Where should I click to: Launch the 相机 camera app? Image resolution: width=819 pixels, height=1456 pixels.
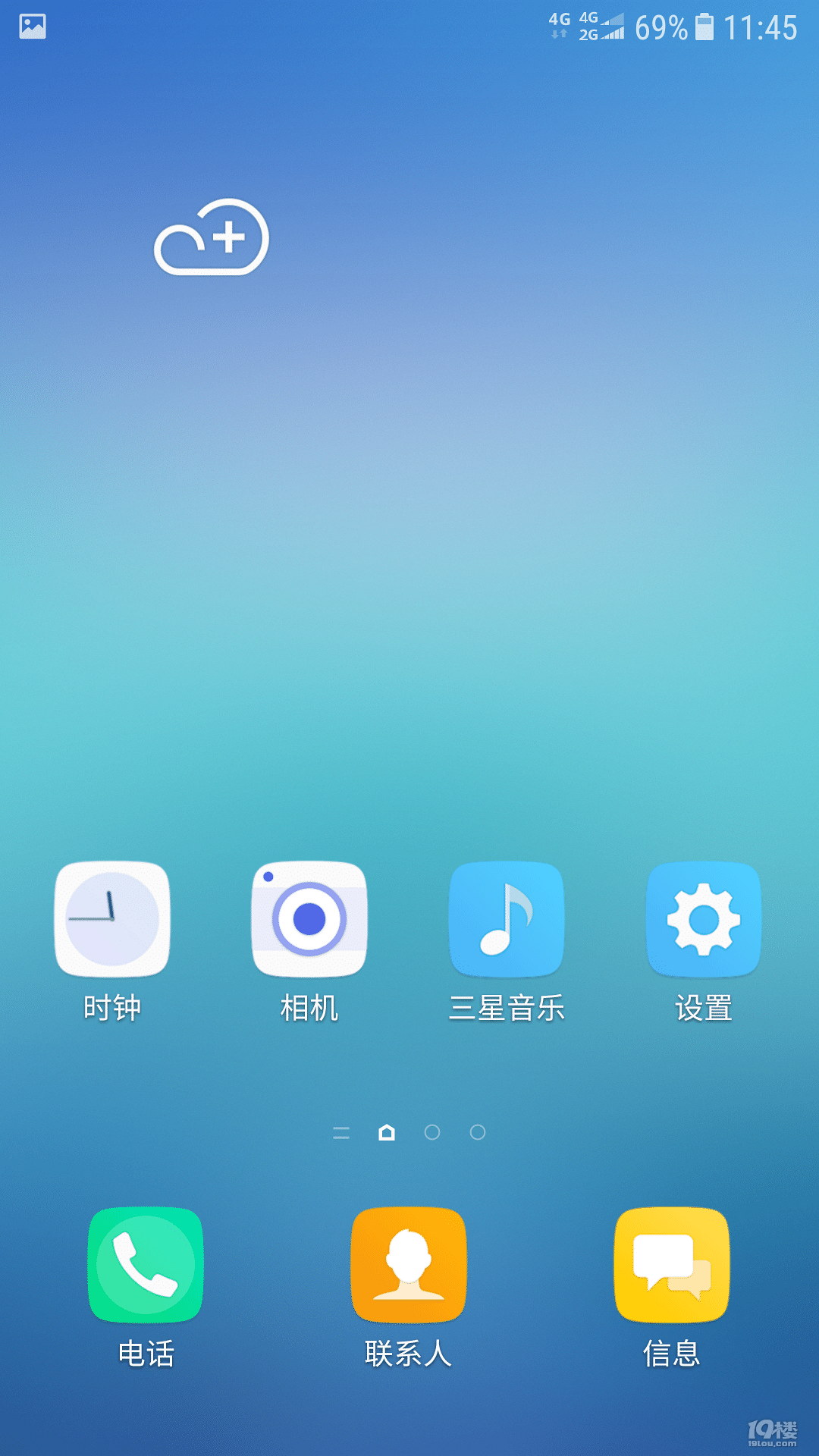point(309,920)
